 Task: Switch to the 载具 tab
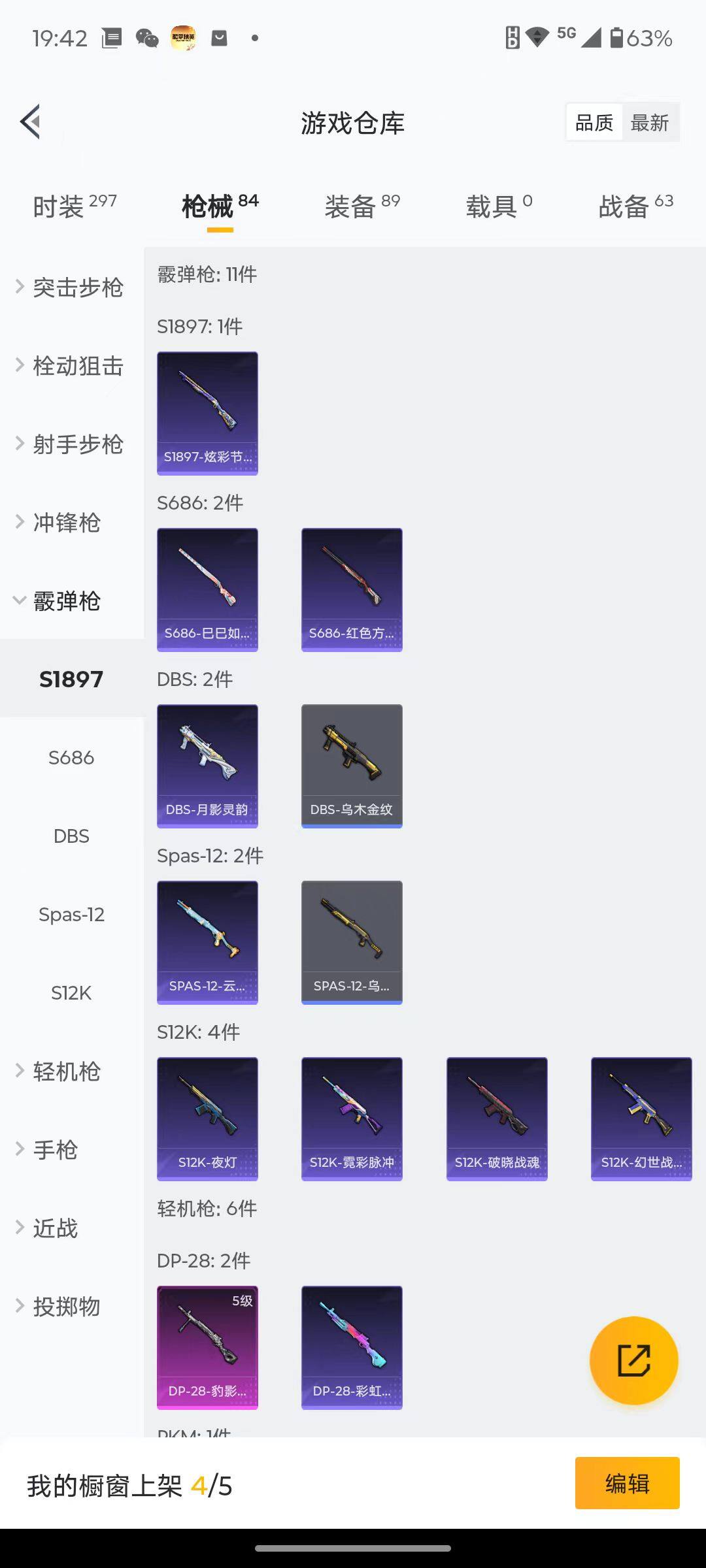point(499,206)
